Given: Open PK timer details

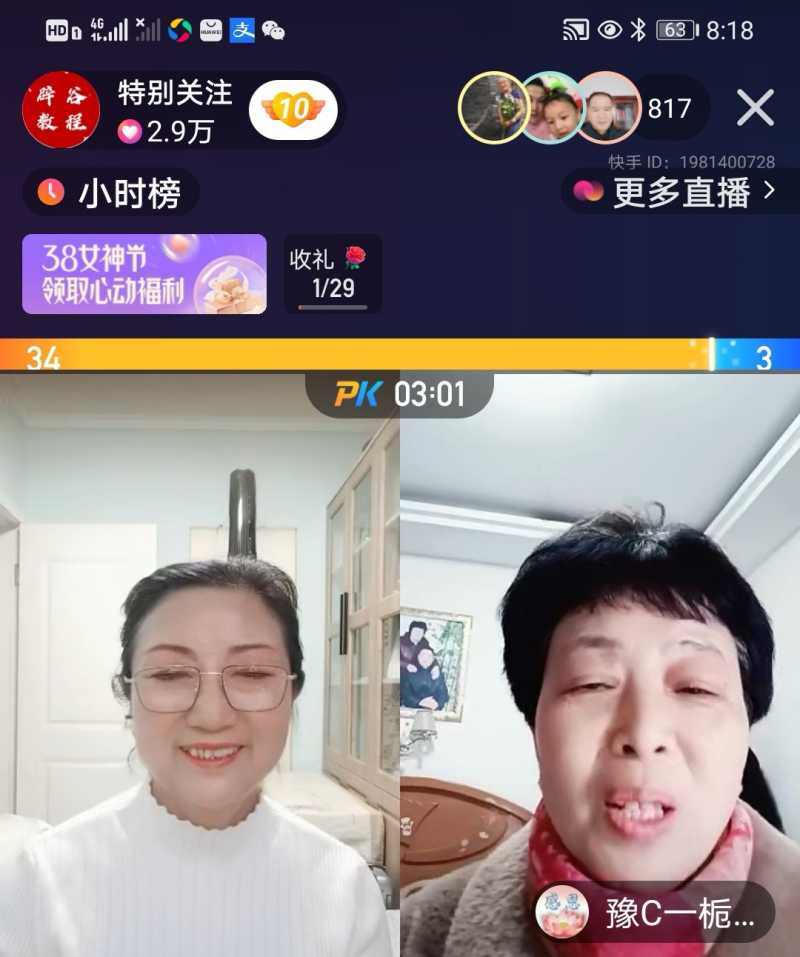Looking at the screenshot, I should [x=400, y=394].
